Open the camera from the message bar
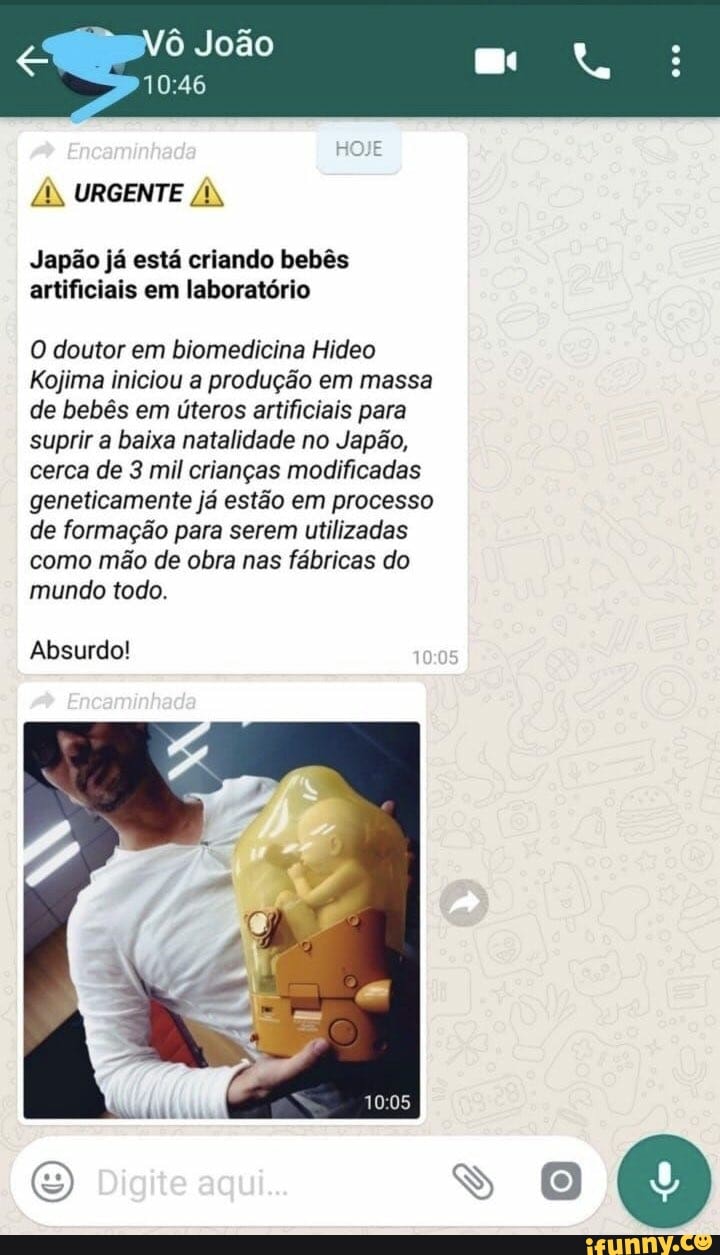 [560, 1183]
